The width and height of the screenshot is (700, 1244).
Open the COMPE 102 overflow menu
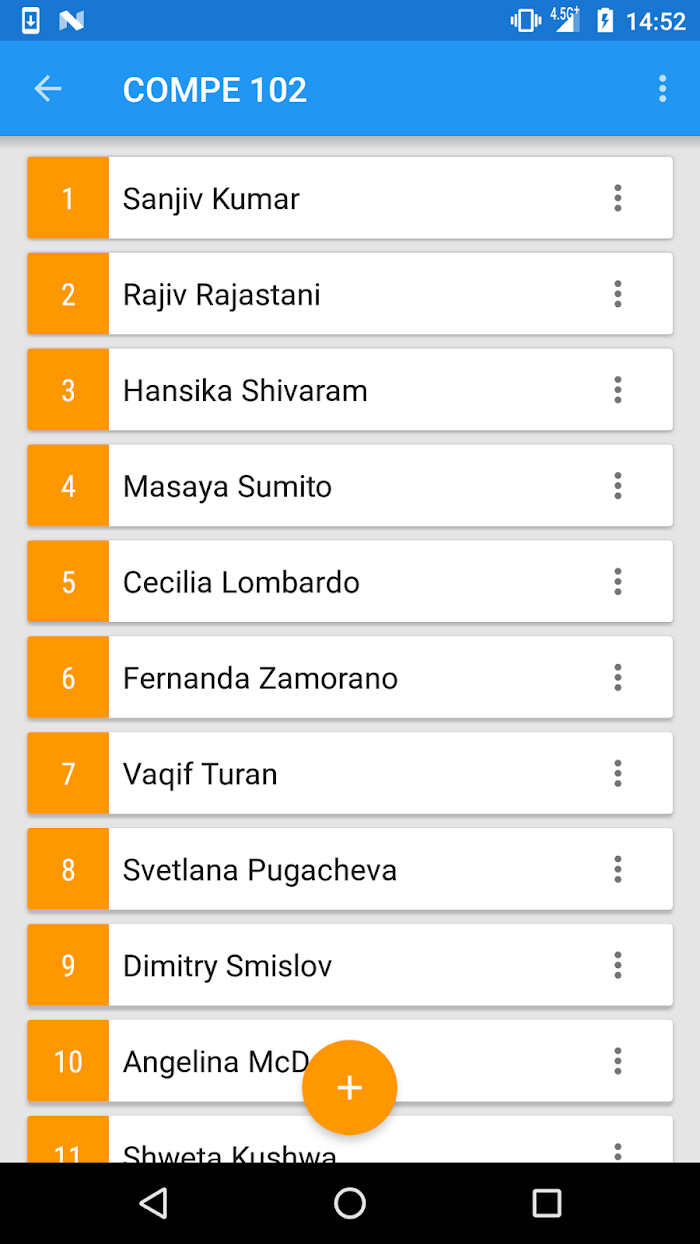[x=662, y=89]
